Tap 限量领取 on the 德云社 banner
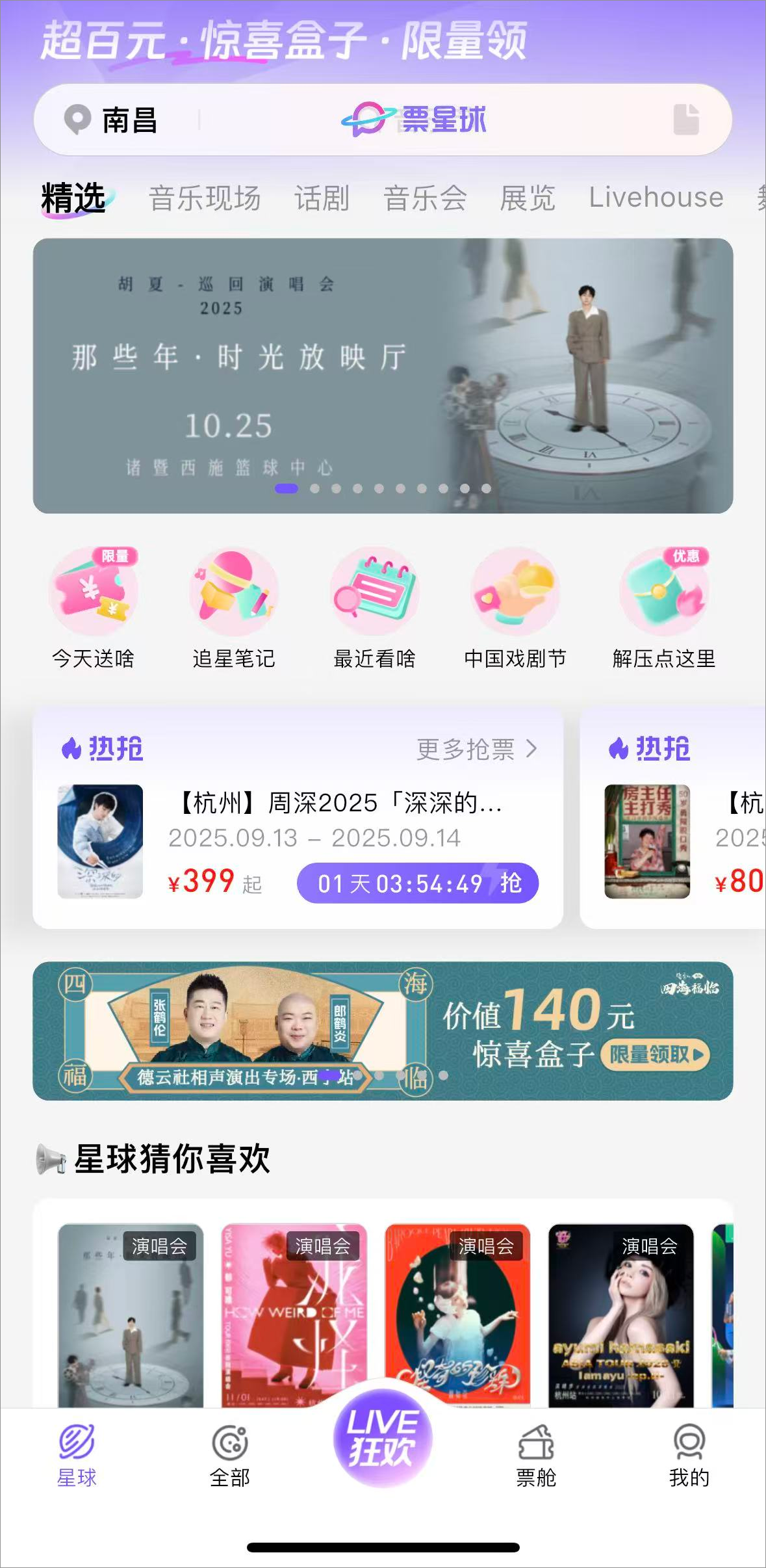The width and height of the screenshot is (766, 1568). coord(655,1054)
